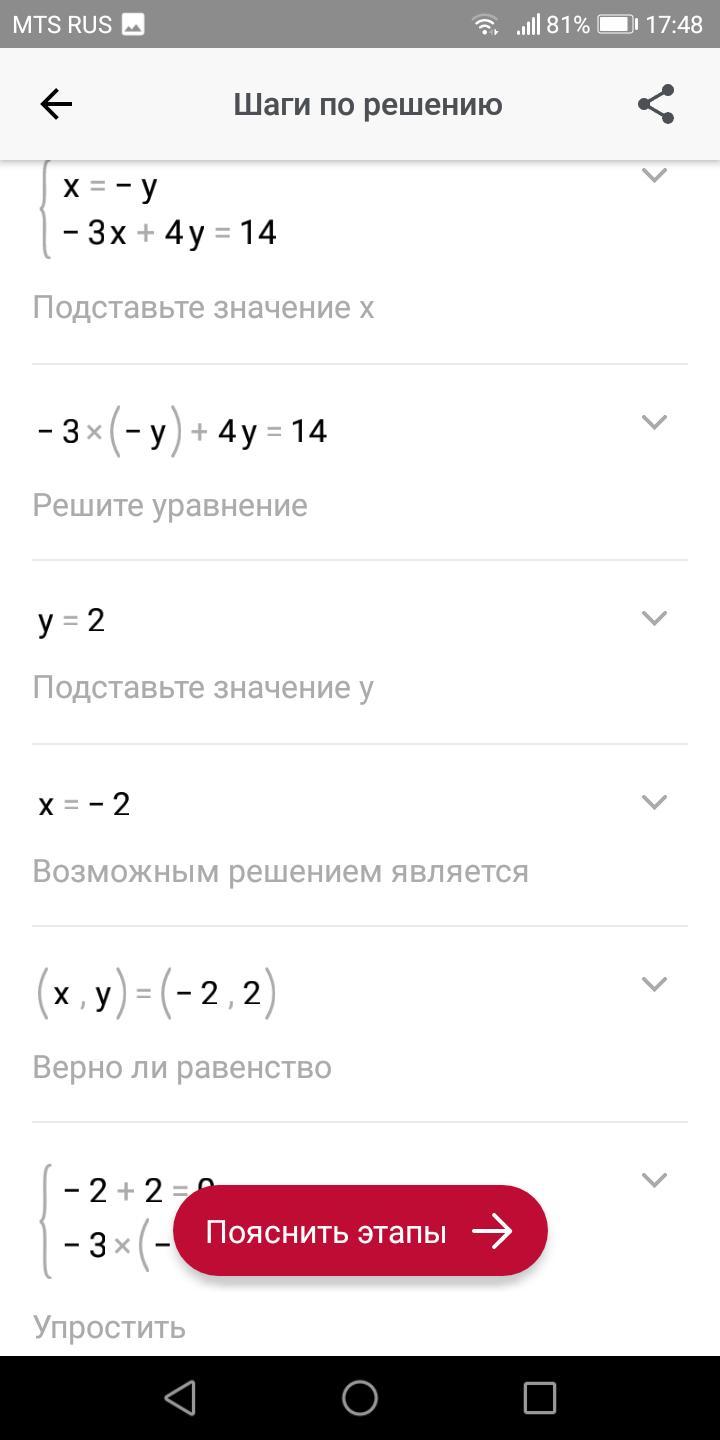Share the solution steps
Viewport: 720px width, 1440px height.
click(x=656, y=104)
